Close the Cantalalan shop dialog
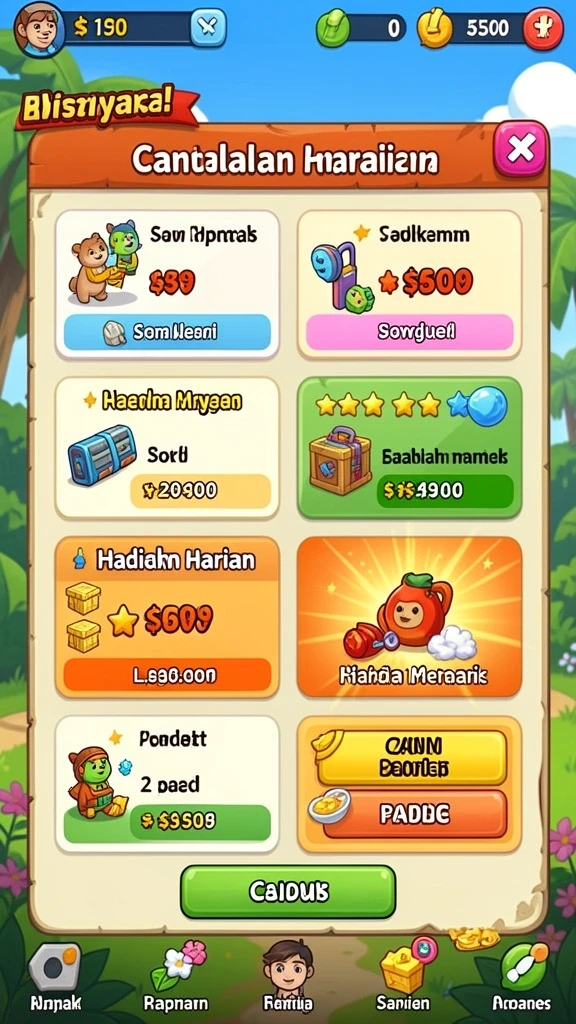 pyautogui.click(x=520, y=150)
